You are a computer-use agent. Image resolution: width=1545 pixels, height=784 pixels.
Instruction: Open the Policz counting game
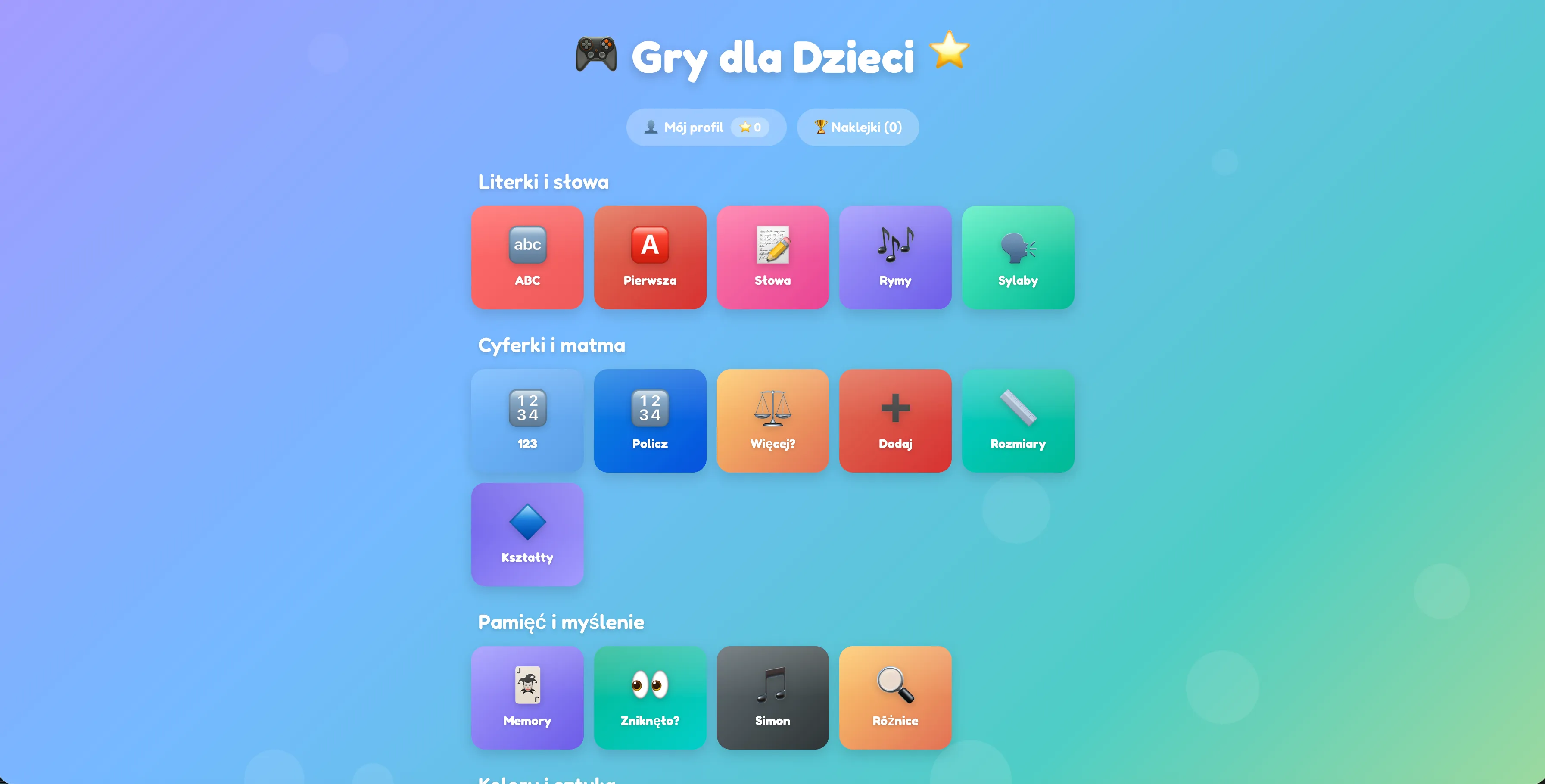pyautogui.click(x=650, y=420)
